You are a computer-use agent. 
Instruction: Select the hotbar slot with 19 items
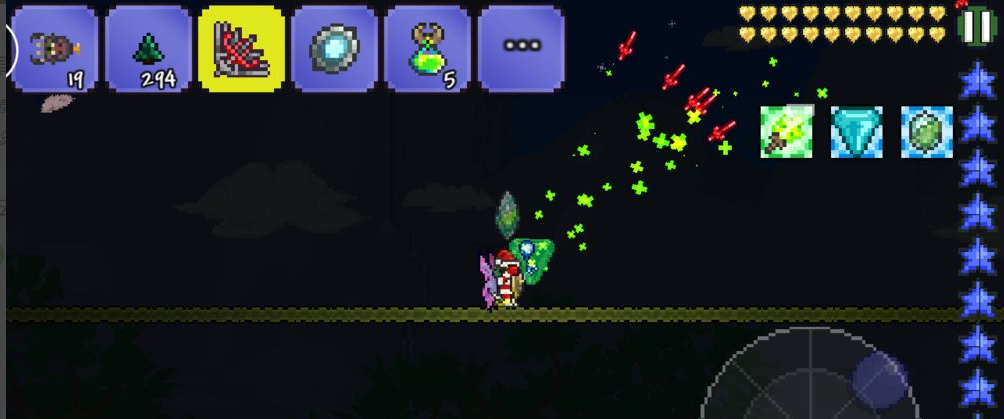pos(55,47)
